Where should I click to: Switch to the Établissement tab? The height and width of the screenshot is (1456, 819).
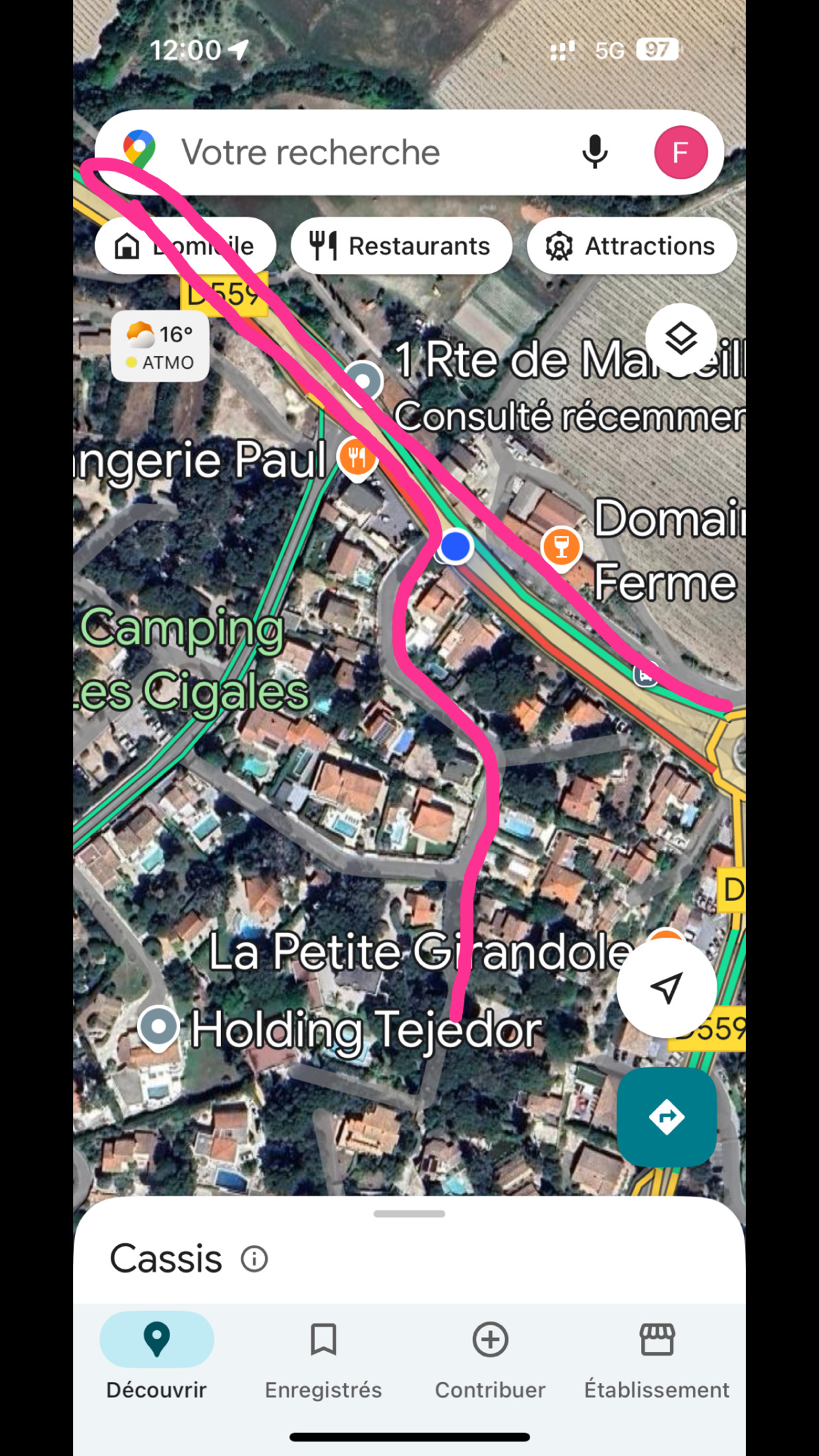tap(657, 1357)
